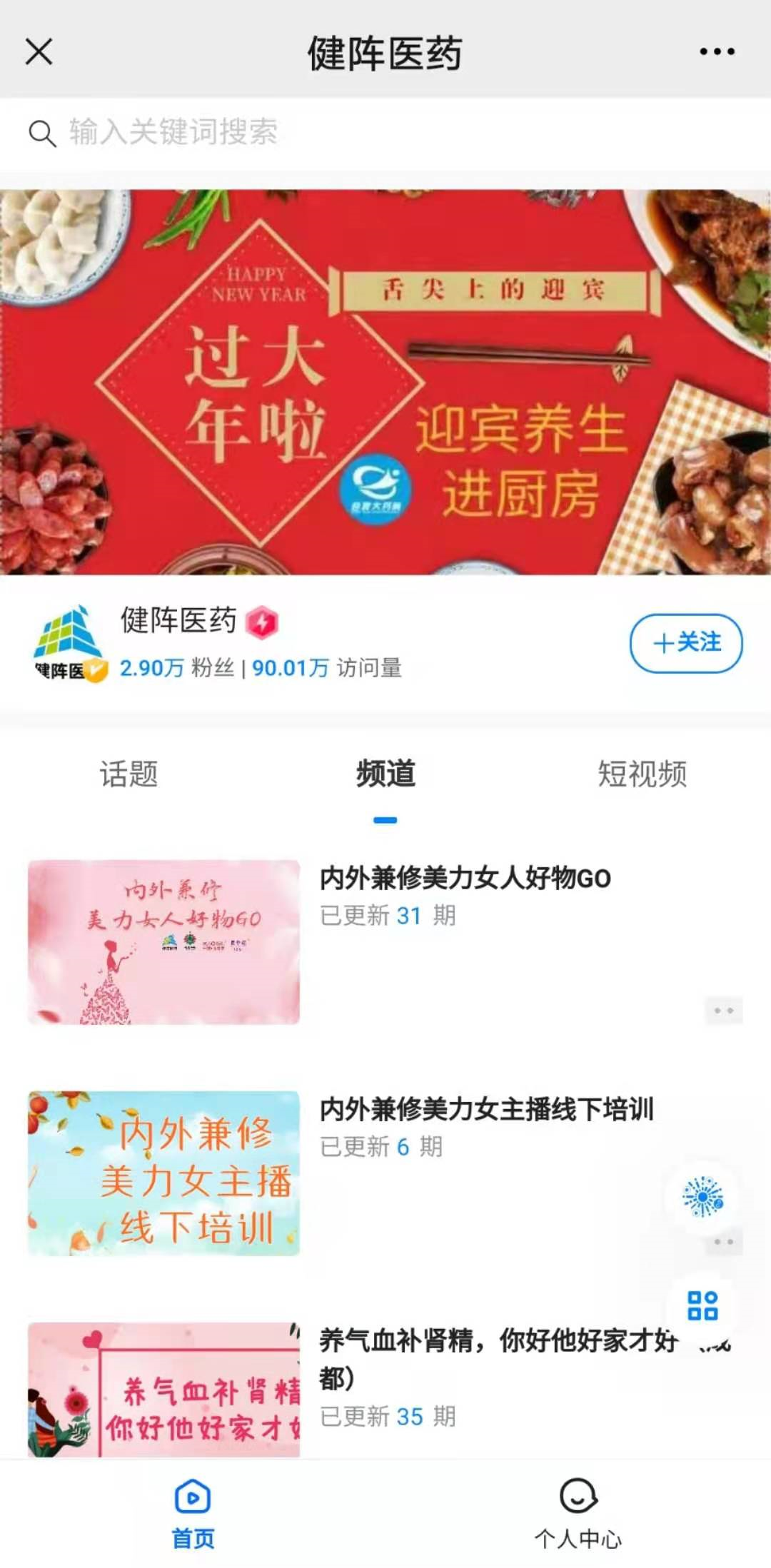Tap the floating mini-program code icon
This screenshot has height=1568, width=771.
703,1197
